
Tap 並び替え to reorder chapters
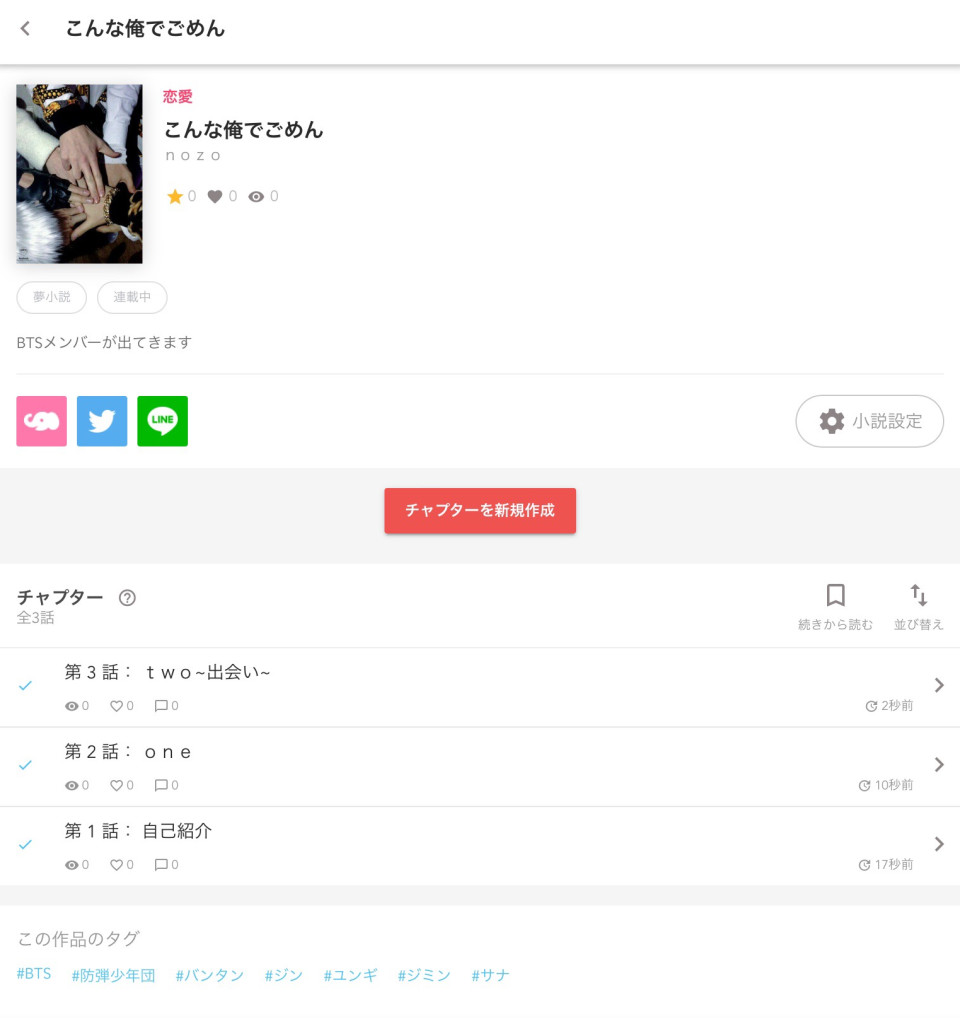click(918, 607)
